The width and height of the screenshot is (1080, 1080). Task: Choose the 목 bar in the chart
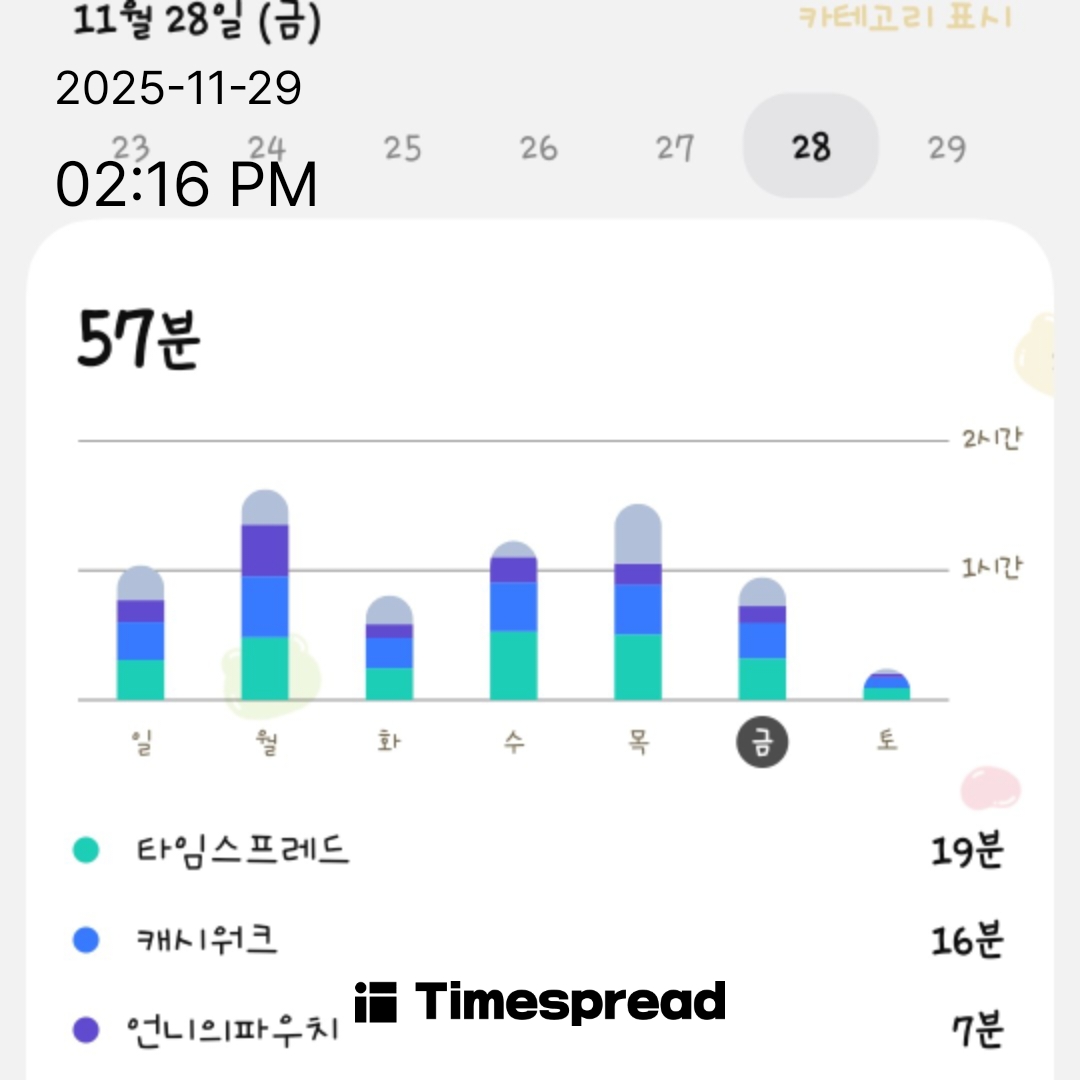pos(638,604)
